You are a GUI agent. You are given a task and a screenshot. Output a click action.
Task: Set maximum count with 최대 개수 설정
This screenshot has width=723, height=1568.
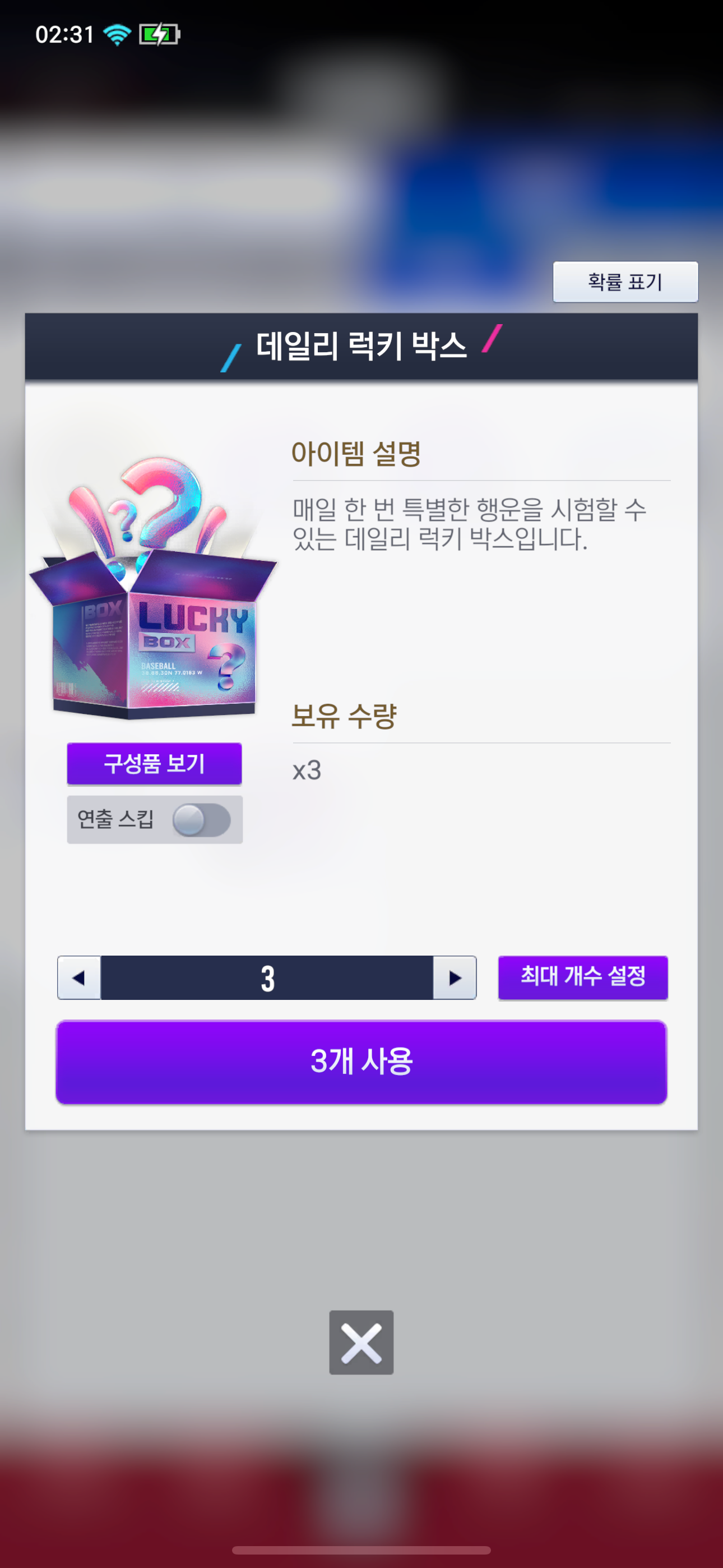click(582, 977)
